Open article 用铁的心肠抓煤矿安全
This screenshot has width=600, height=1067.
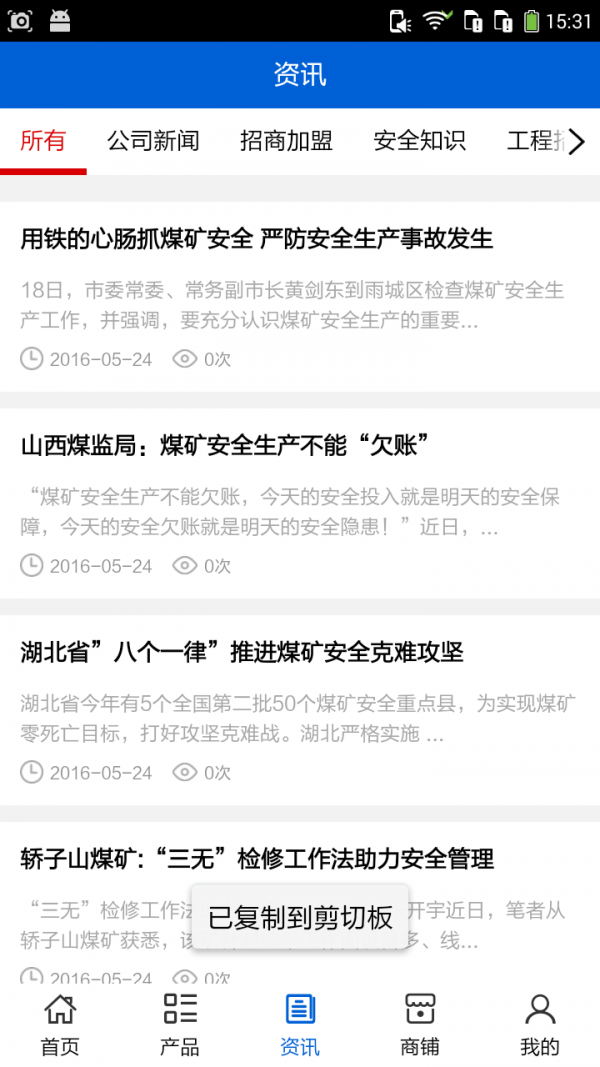click(x=257, y=239)
